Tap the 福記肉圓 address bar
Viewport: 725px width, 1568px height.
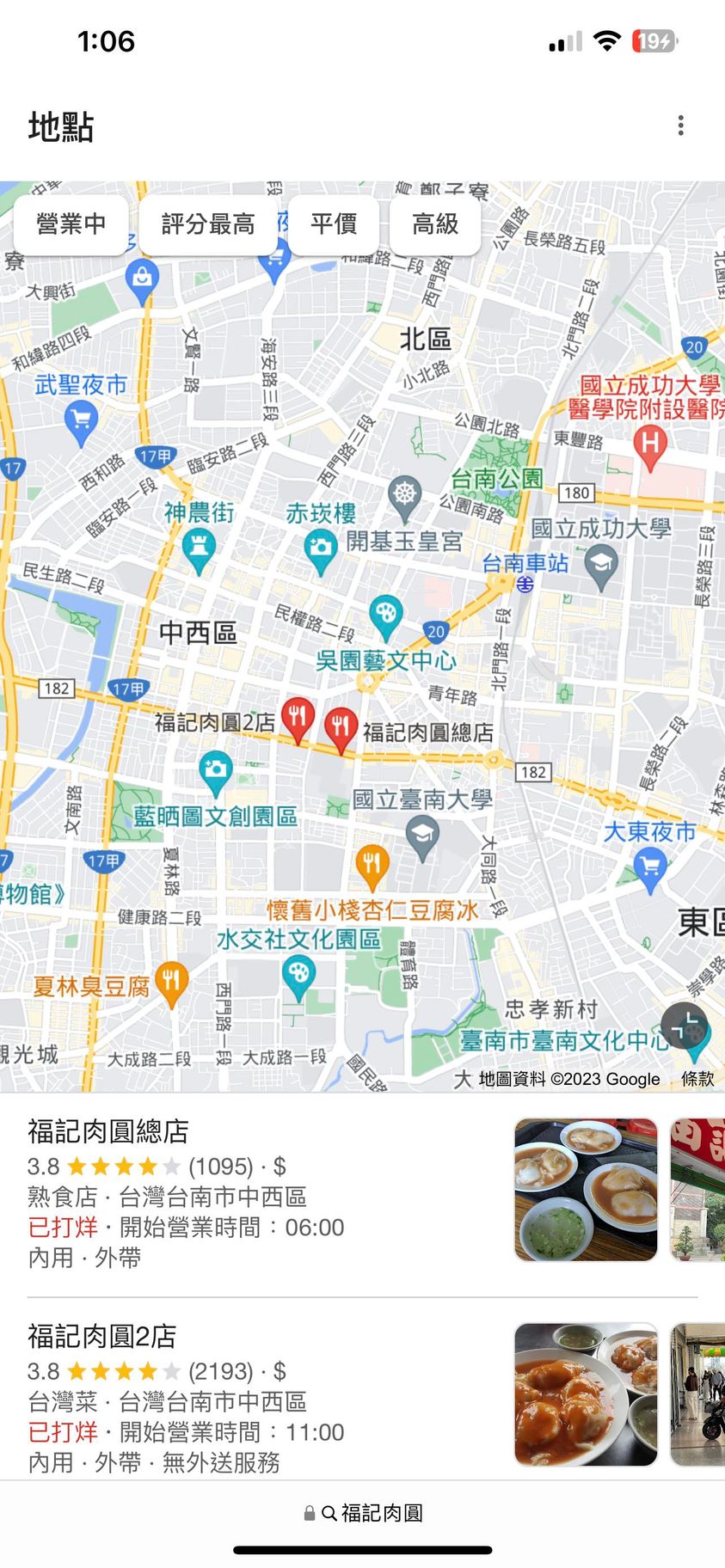pos(363,1513)
